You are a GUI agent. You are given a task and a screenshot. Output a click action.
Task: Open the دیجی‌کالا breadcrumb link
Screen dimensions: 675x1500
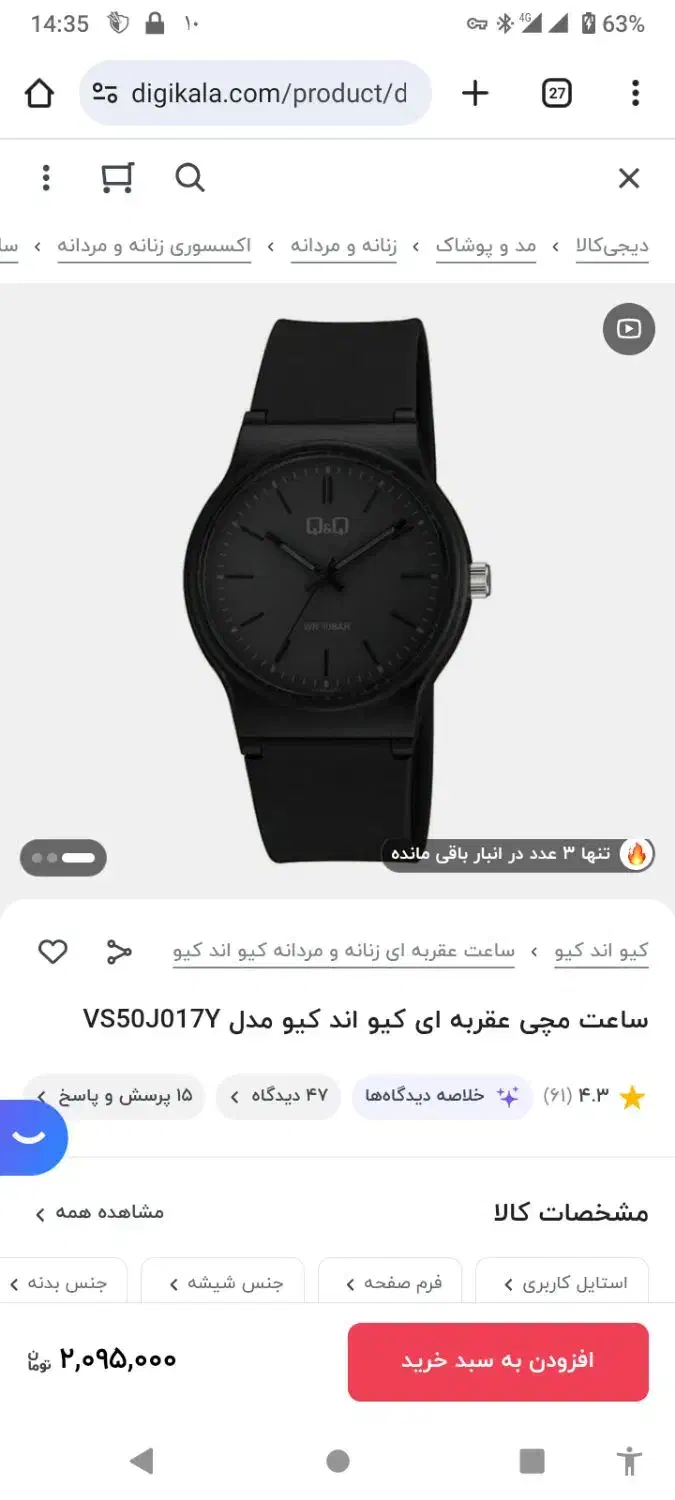612,246
